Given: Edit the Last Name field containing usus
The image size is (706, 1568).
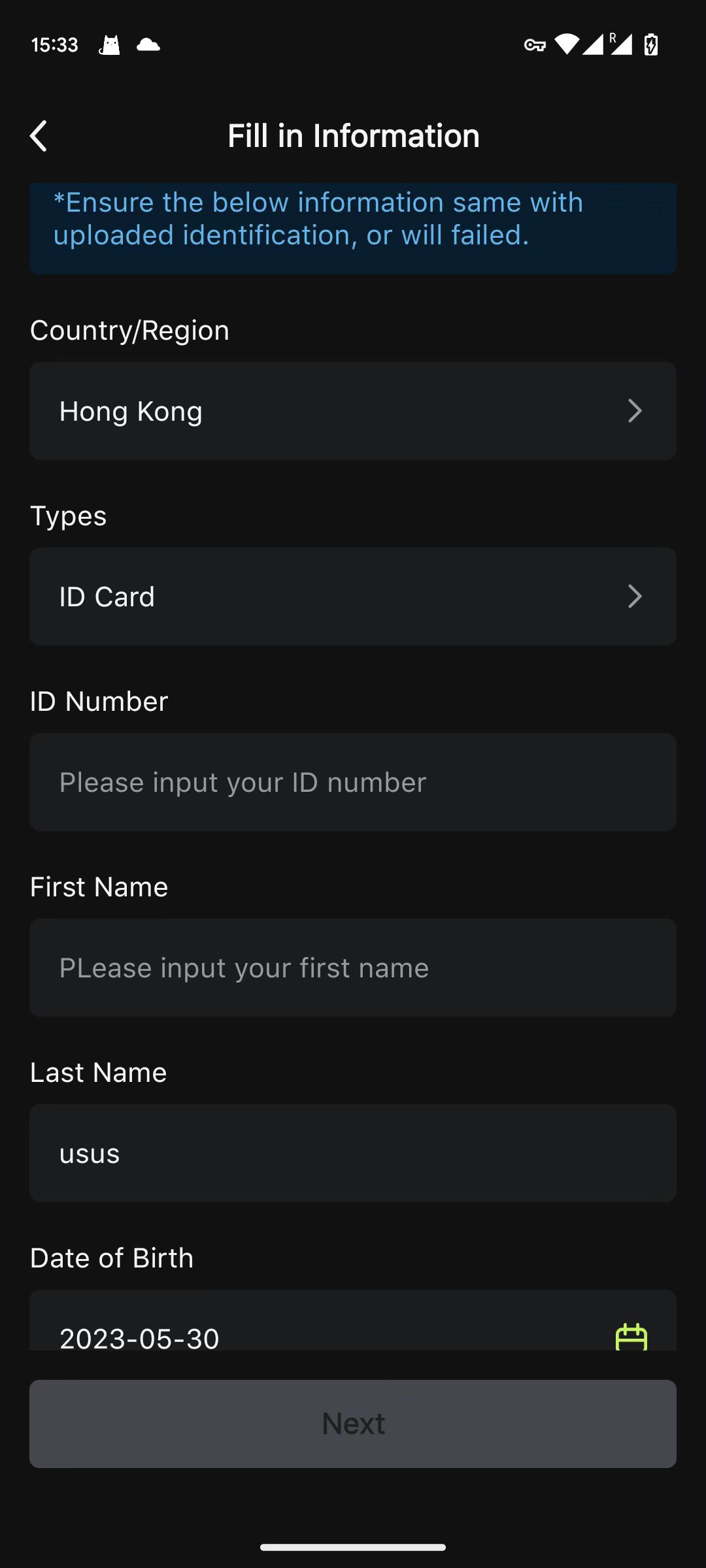Looking at the screenshot, I should (x=353, y=1153).
